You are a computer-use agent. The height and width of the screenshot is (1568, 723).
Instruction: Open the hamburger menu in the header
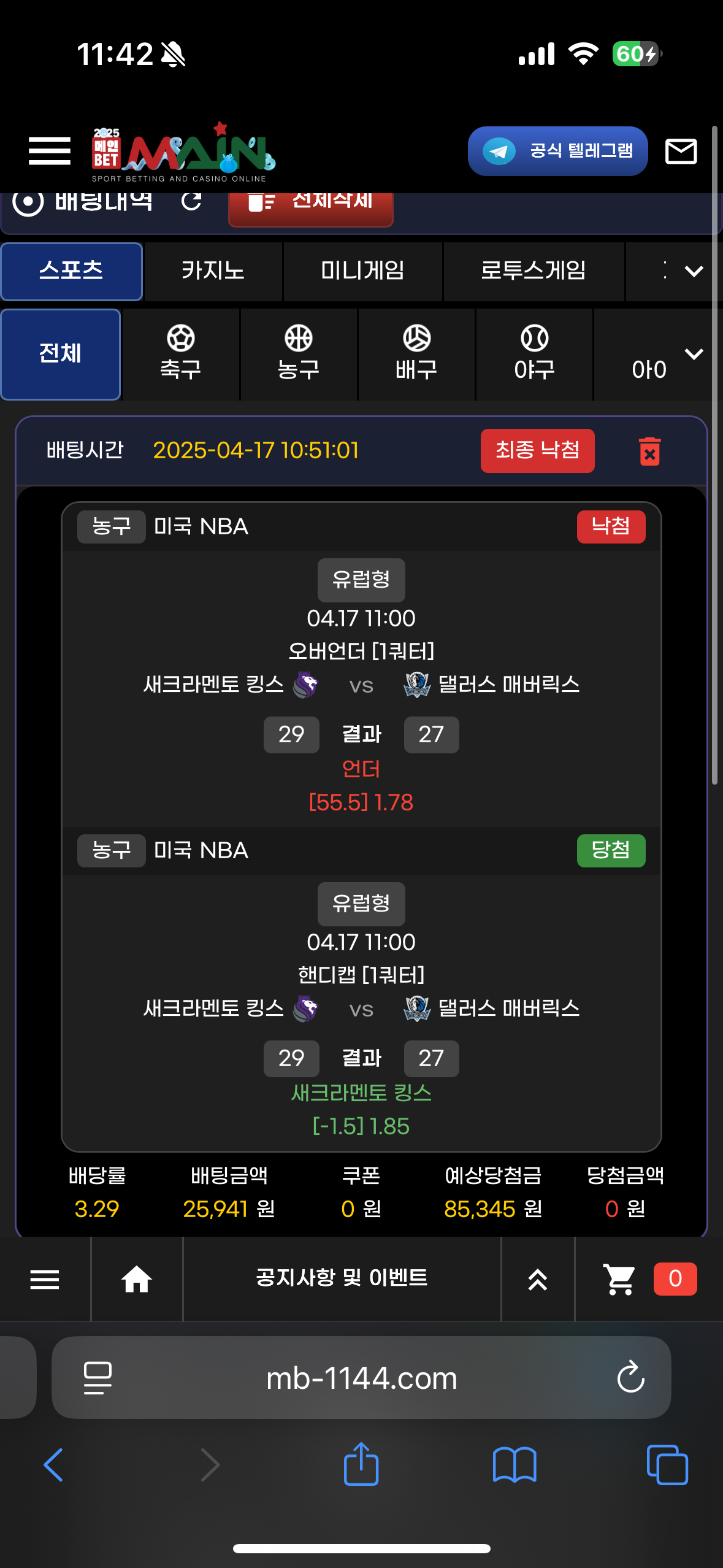click(x=49, y=151)
